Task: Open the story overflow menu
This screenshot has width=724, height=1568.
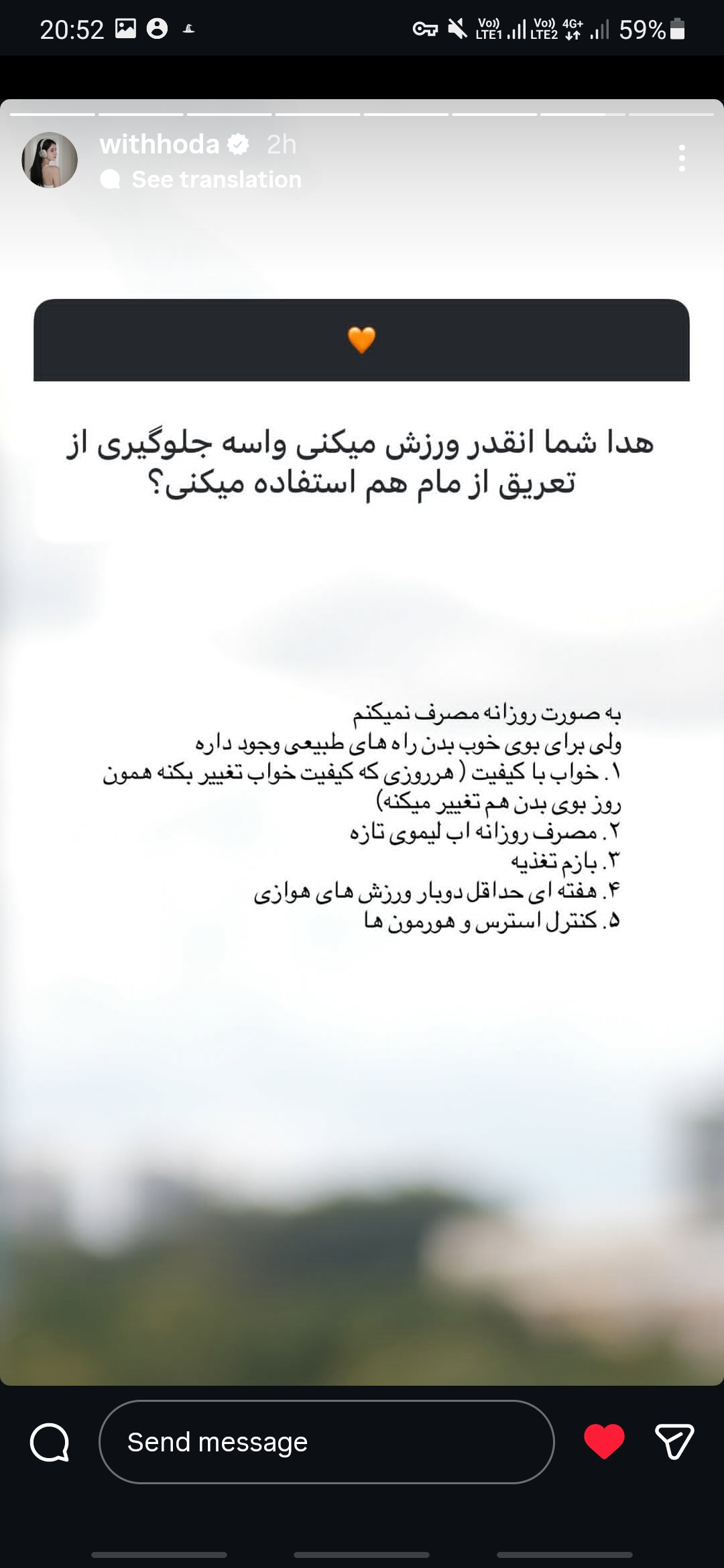Action: click(682, 159)
